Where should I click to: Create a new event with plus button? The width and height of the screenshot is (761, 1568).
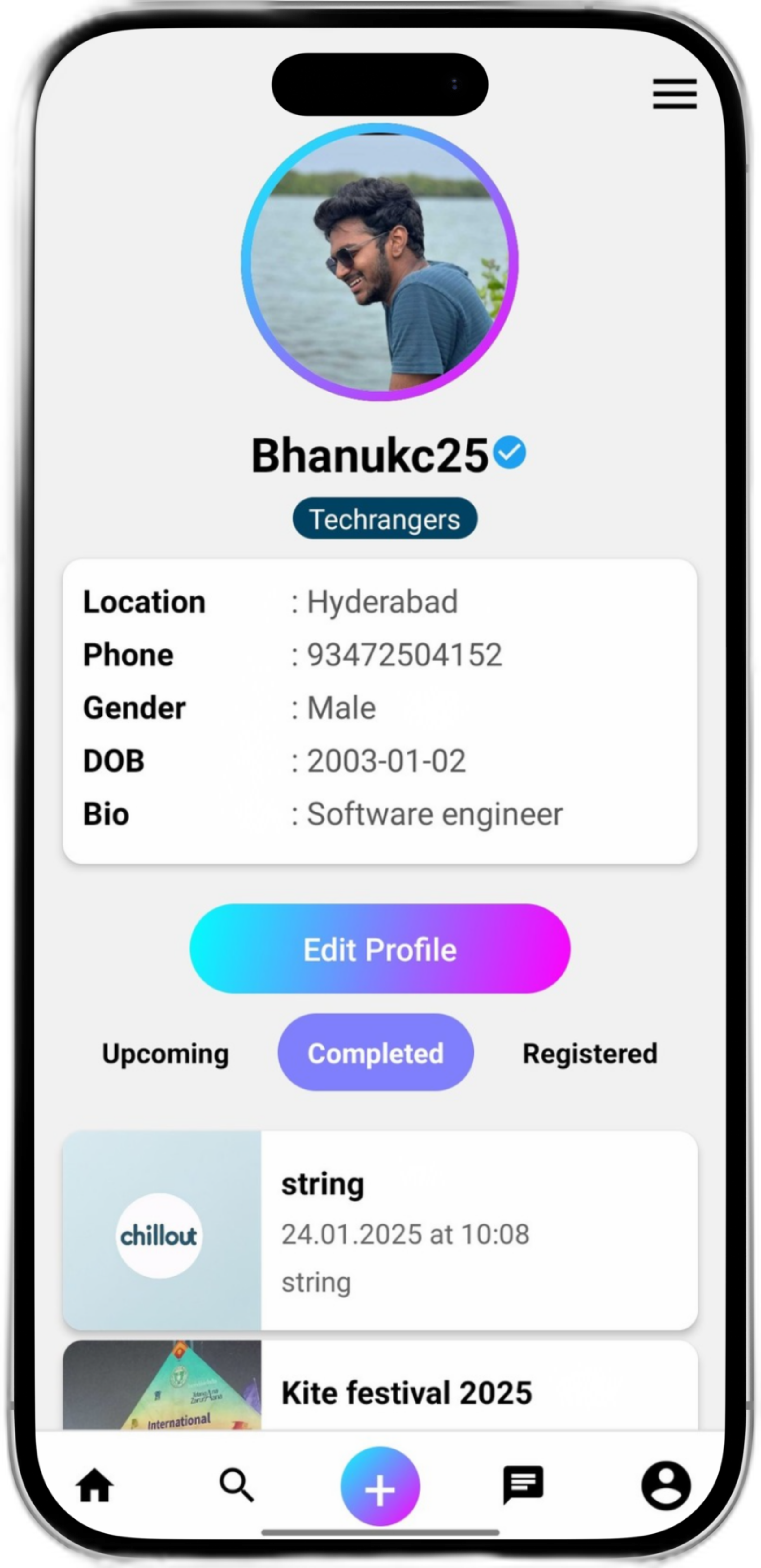click(380, 1486)
